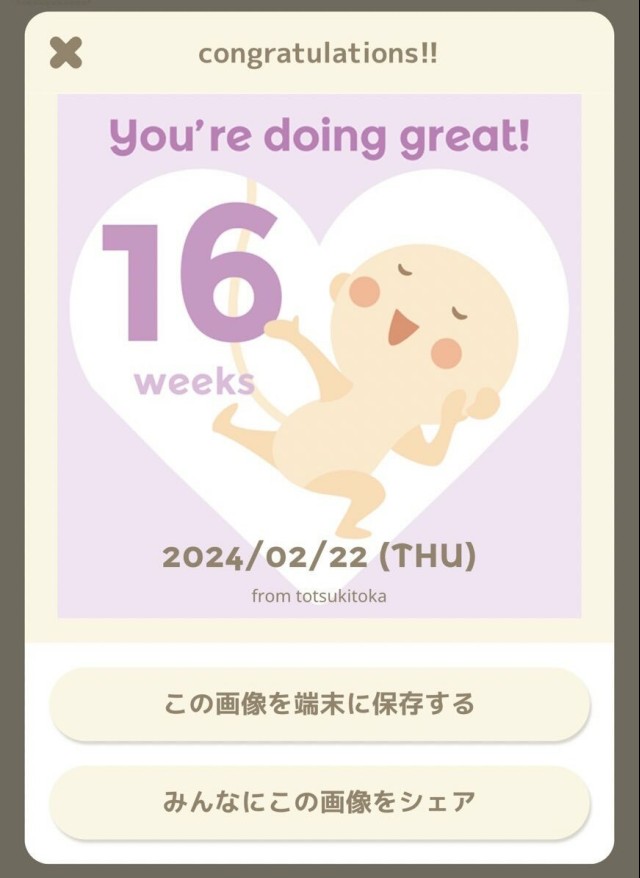Close the congratulations dialog
Viewport: 640px width, 878px height.
point(66,52)
